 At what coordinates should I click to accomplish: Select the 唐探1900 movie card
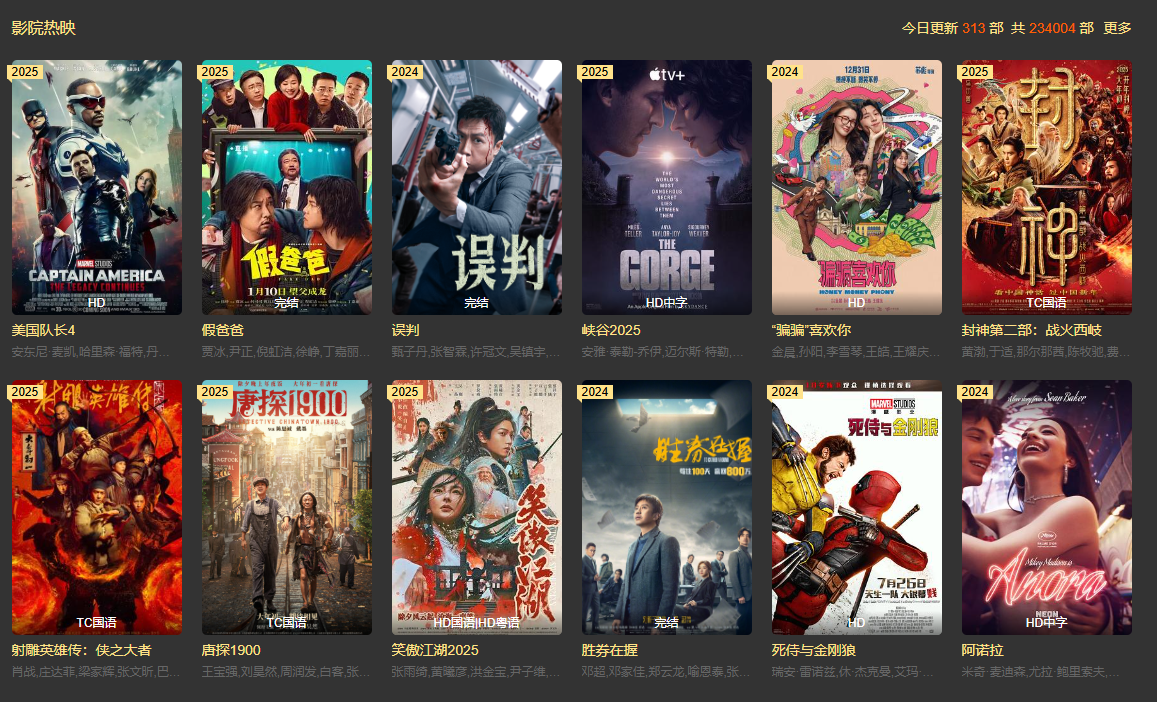click(x=287, y=507)
